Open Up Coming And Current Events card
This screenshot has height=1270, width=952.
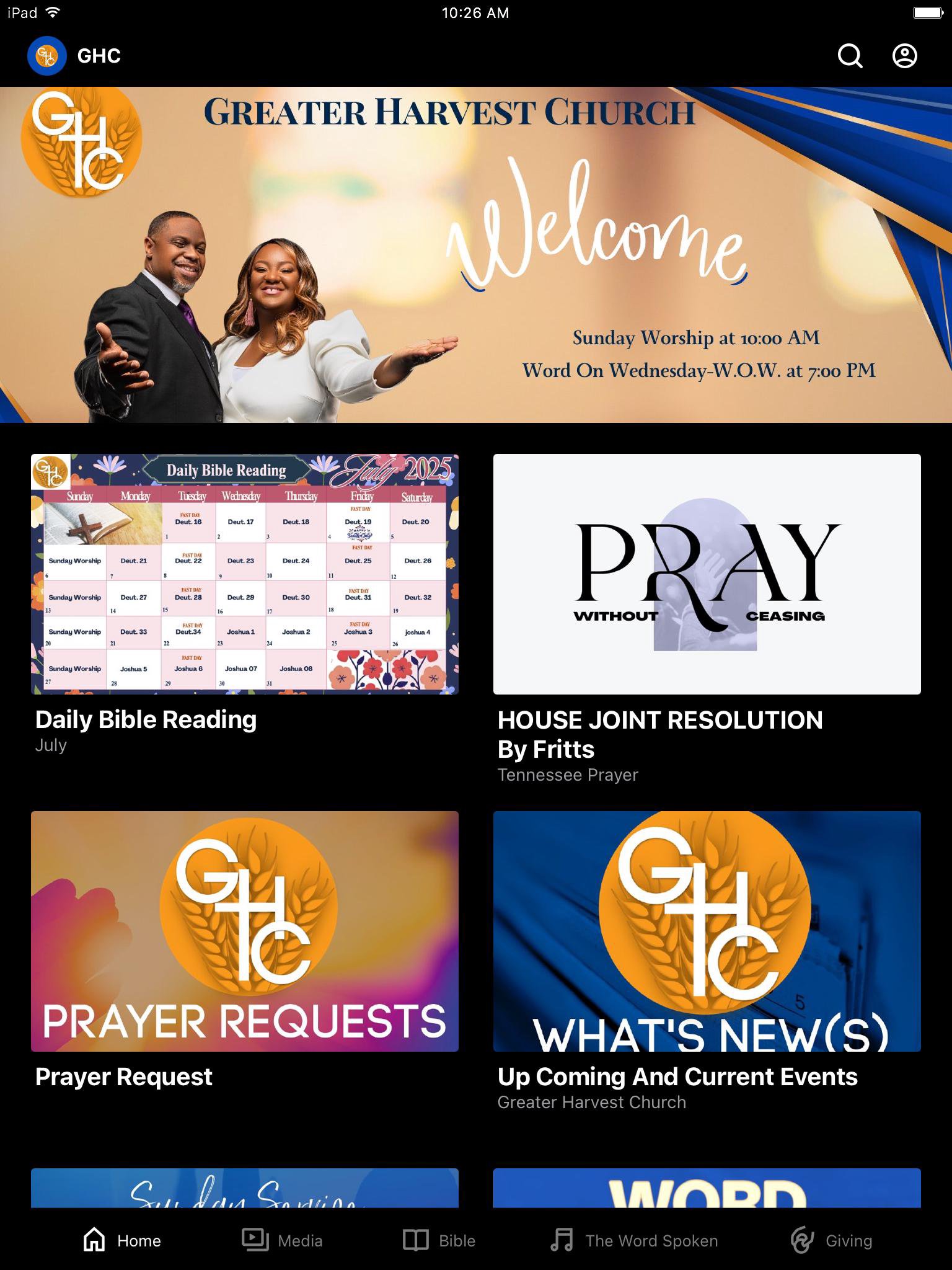click(x=707, y=931)
